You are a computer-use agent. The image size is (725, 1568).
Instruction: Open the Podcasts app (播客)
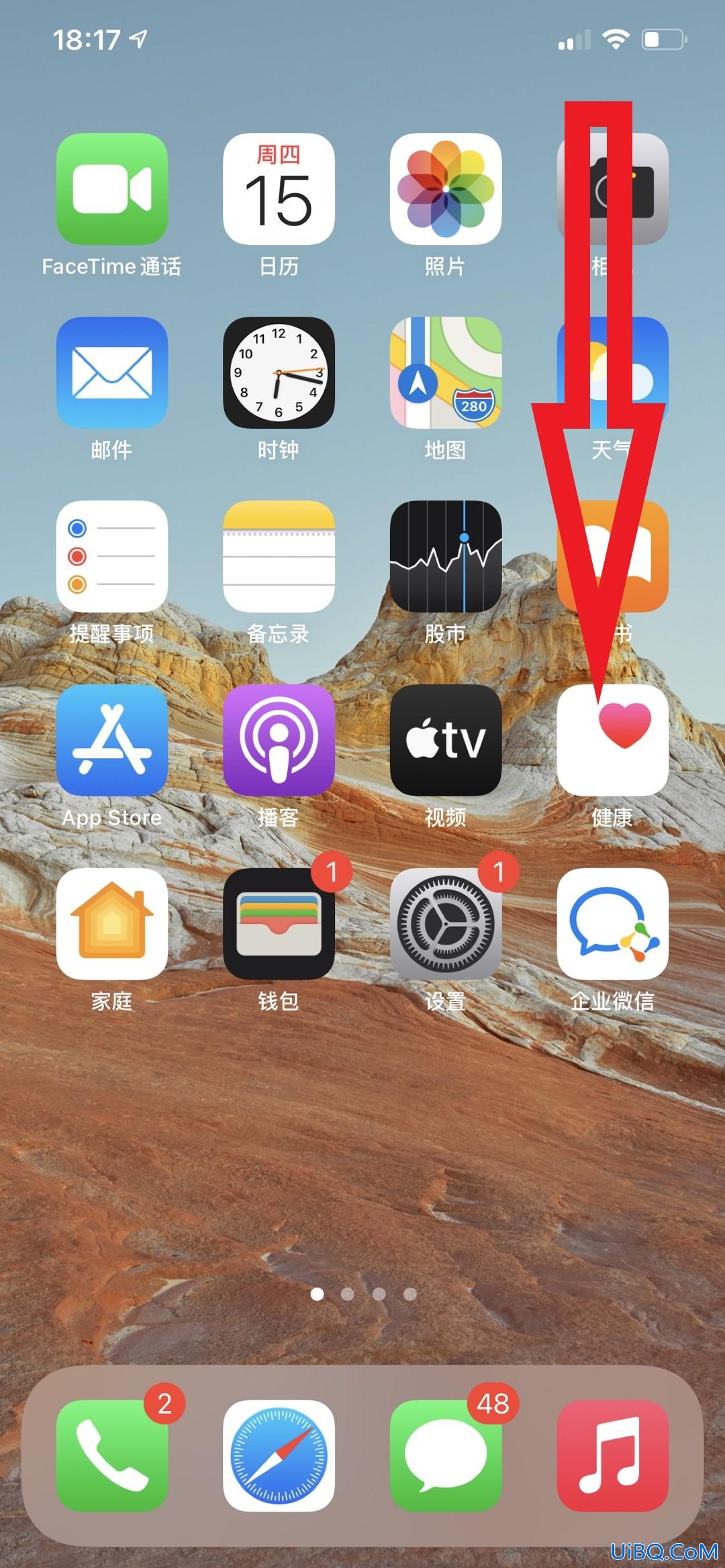(279, 740)
